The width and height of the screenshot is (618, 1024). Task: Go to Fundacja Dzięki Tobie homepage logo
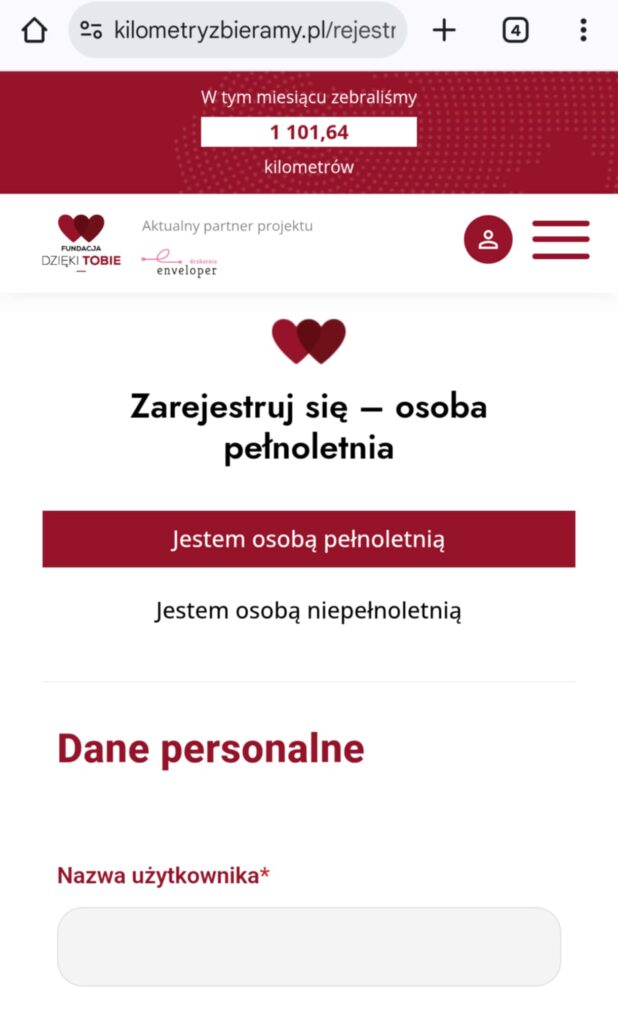pyautogui.click(x=82, y=243)
